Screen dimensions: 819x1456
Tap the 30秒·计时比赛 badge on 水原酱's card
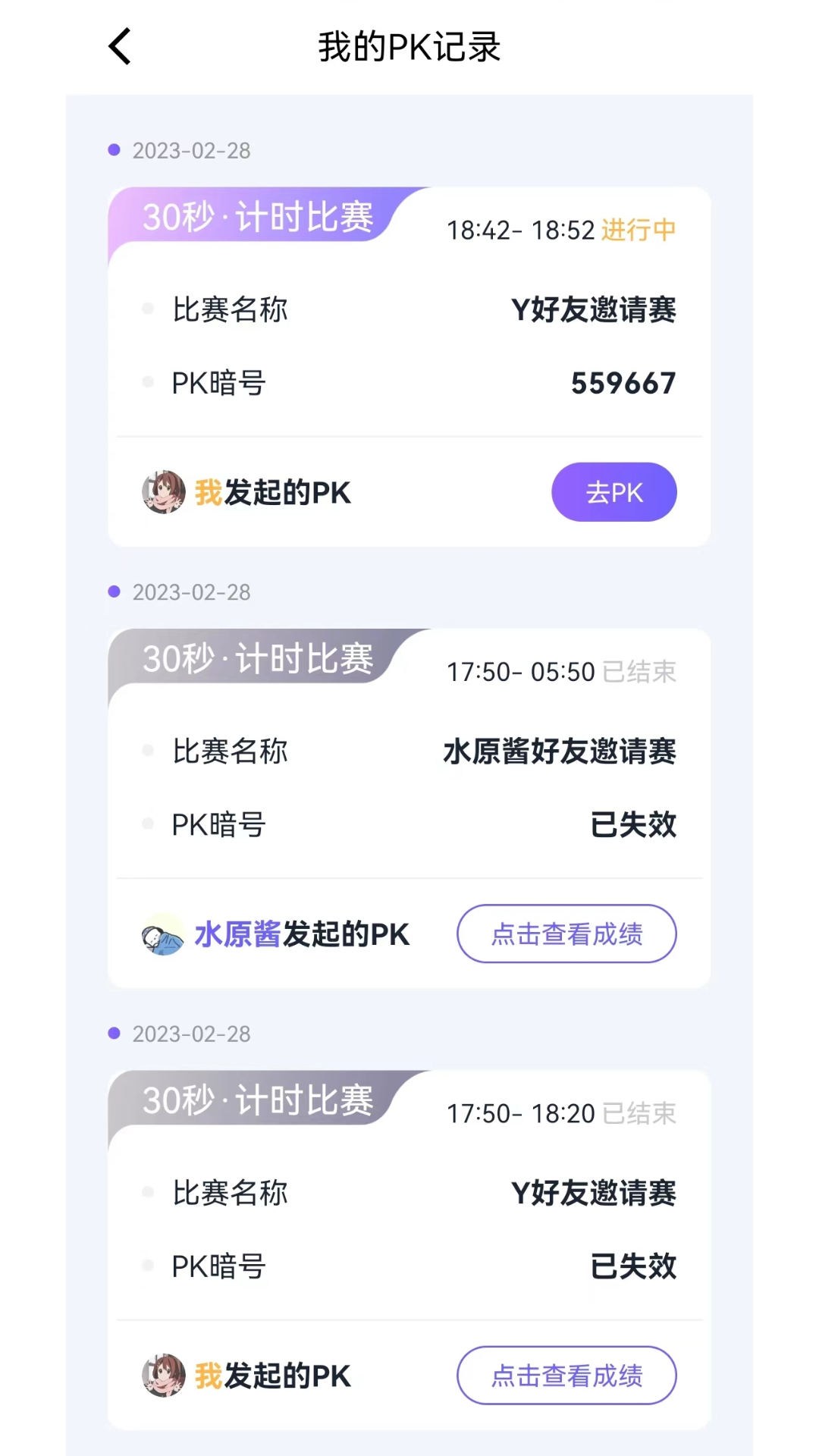click(259, 658)
